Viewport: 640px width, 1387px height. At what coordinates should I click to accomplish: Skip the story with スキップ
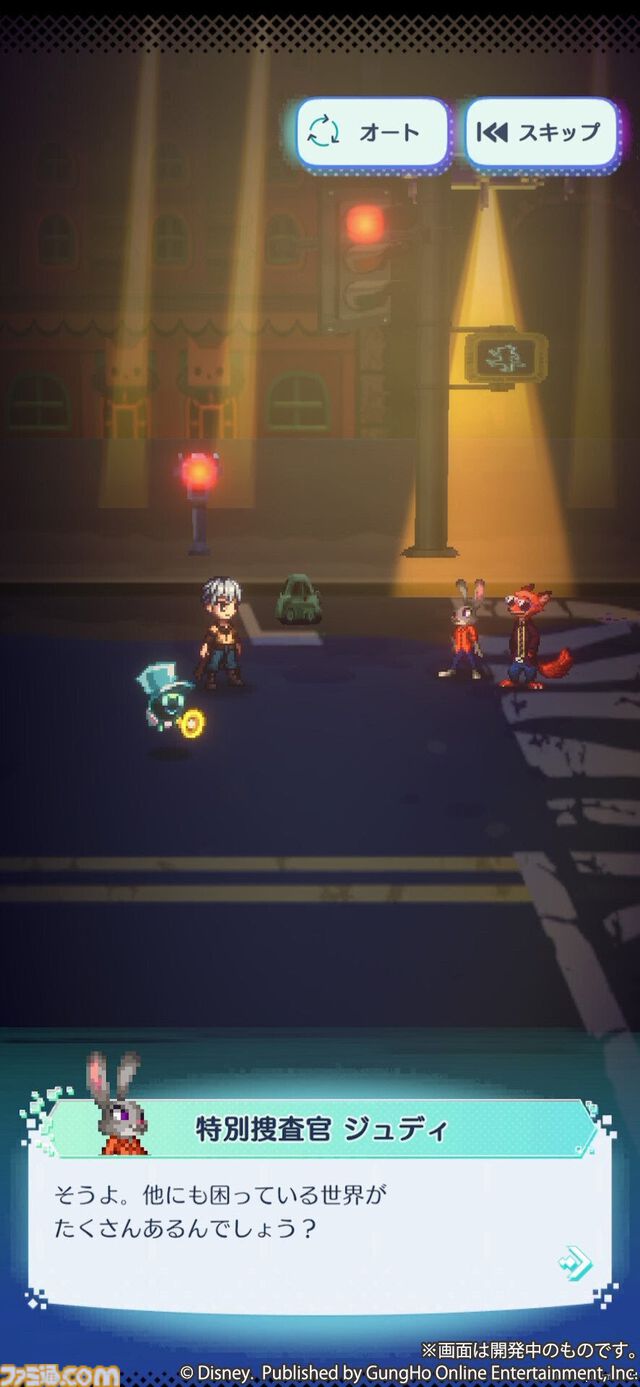[x=540, y=133]
